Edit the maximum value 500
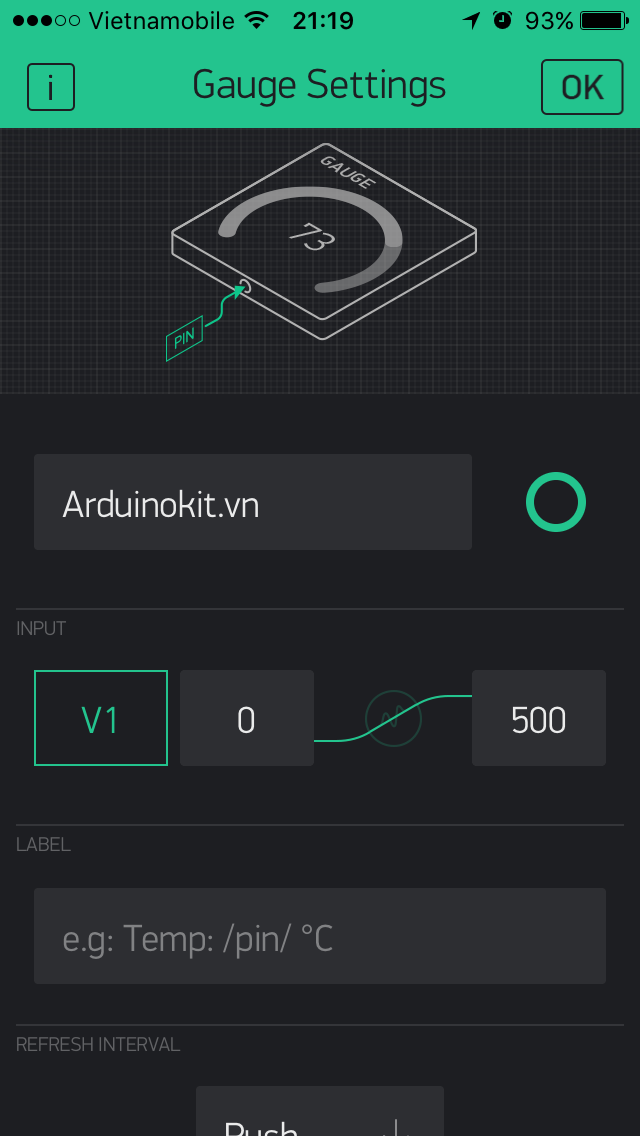 [538, 718]
